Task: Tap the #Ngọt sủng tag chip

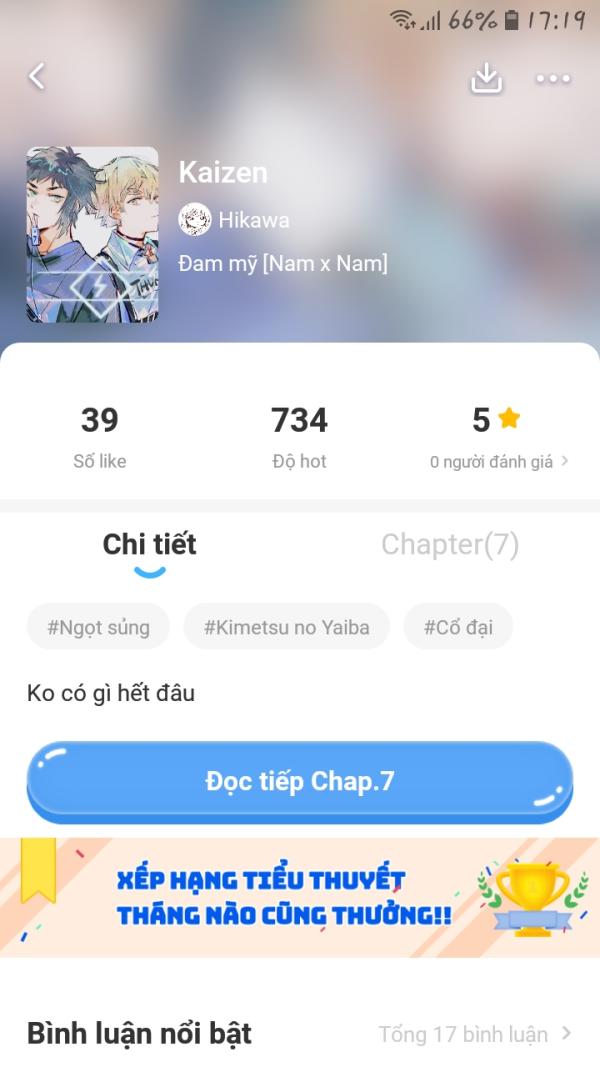Action: (98, 628)
